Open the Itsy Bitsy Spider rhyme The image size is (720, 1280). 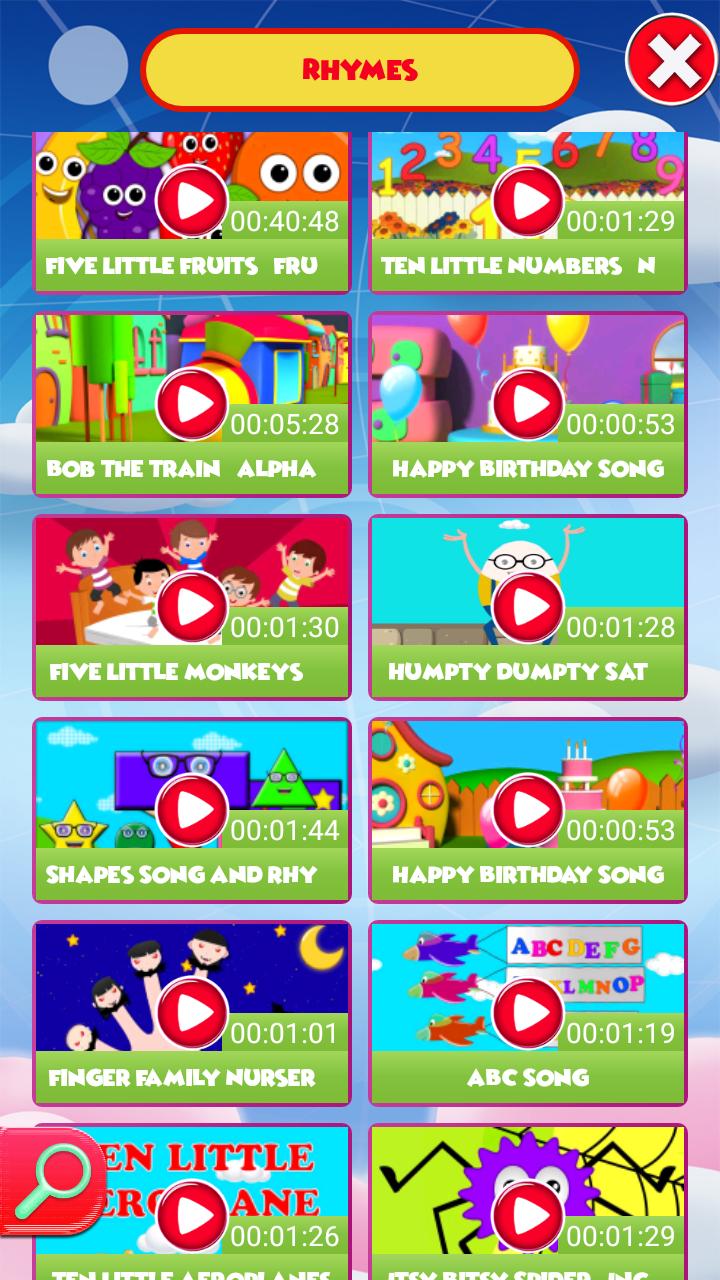point(528,1214)
